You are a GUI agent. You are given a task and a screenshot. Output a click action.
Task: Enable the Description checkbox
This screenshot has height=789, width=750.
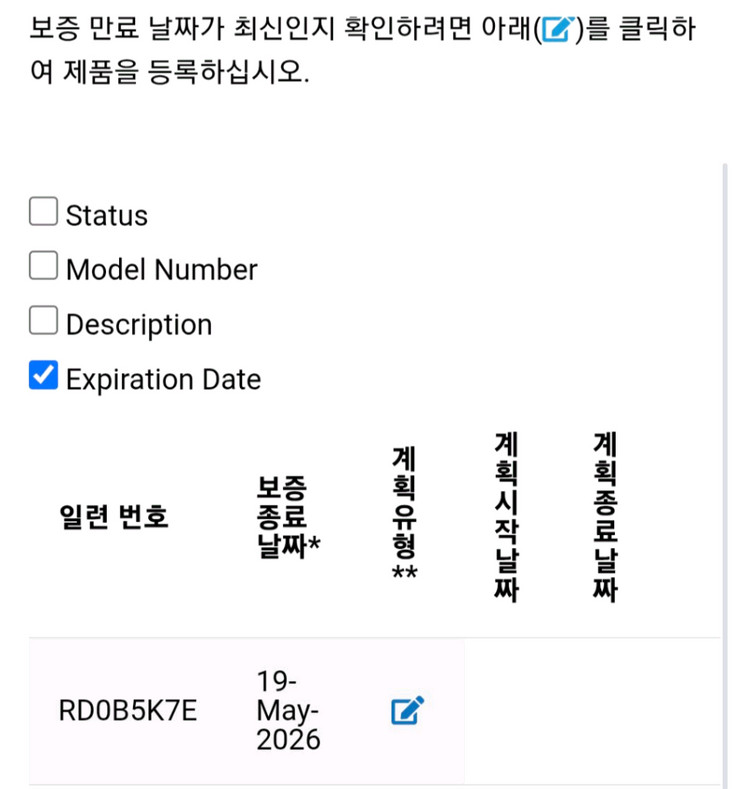[42, 320]
